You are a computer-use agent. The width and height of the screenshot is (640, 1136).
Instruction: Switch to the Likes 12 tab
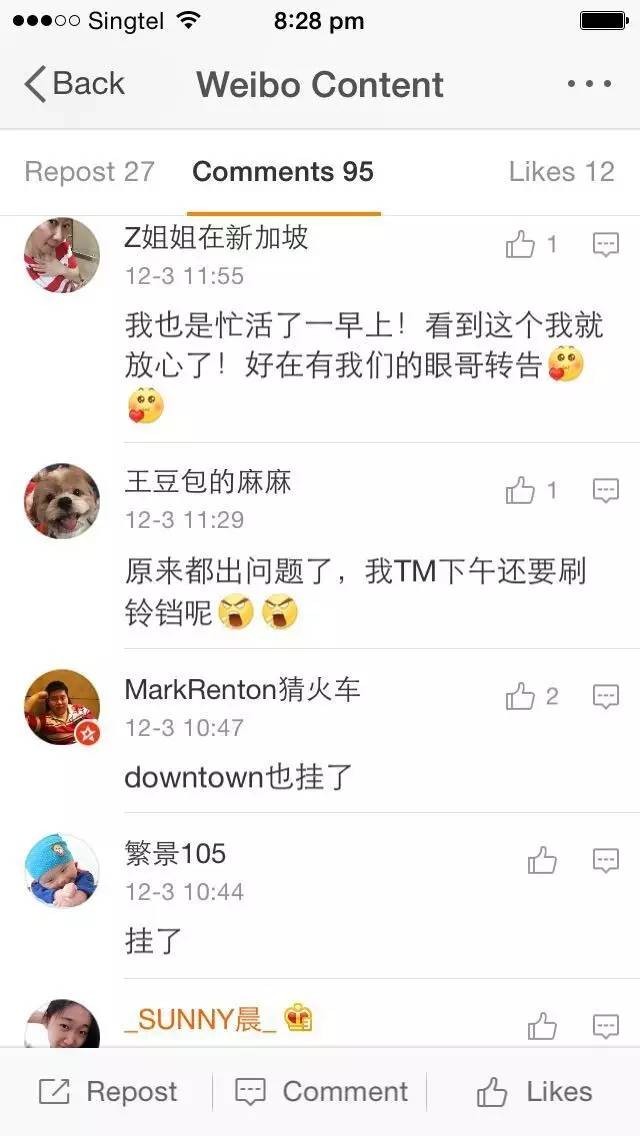coord(561,172)
